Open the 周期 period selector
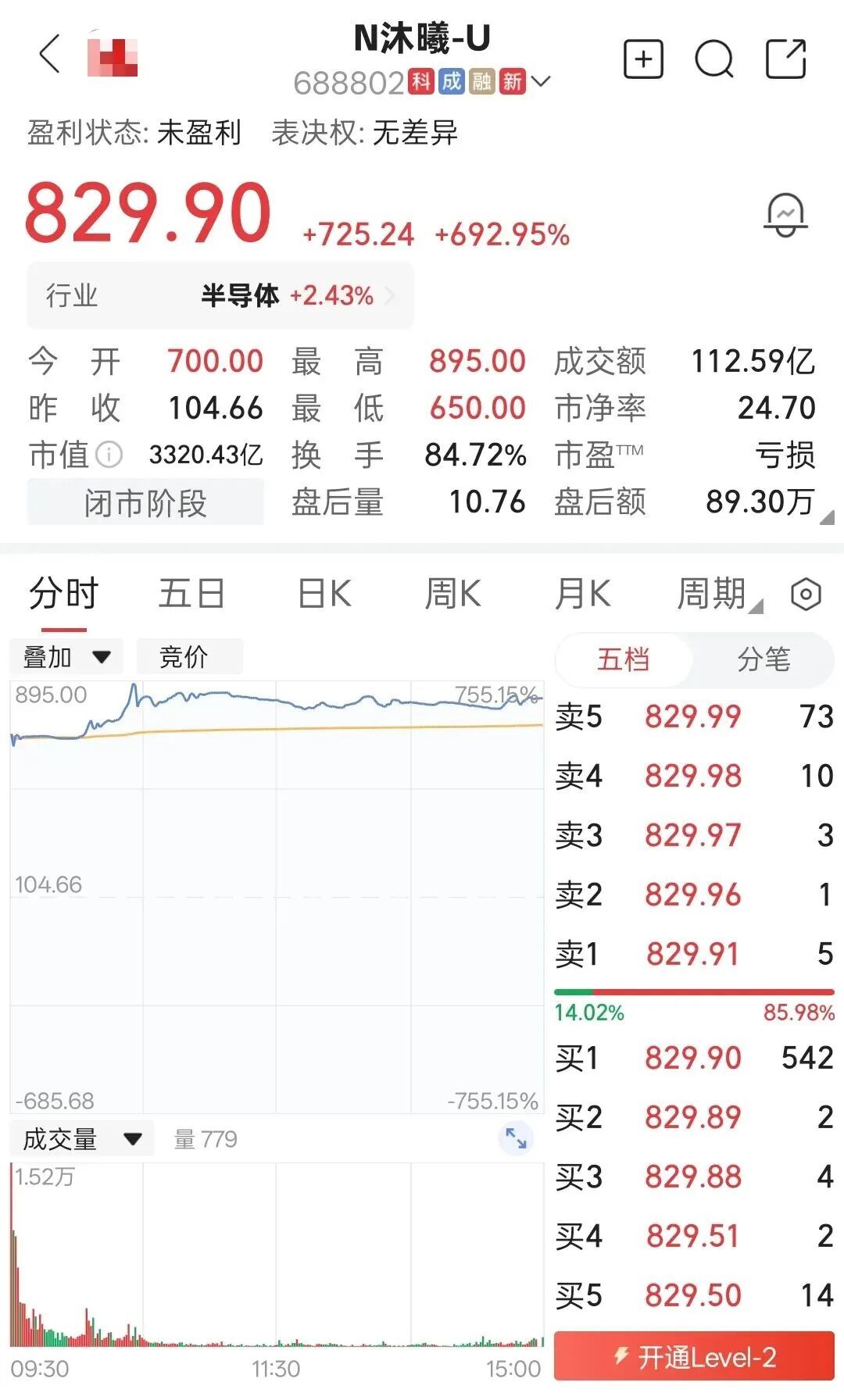 tap(715, 594)
